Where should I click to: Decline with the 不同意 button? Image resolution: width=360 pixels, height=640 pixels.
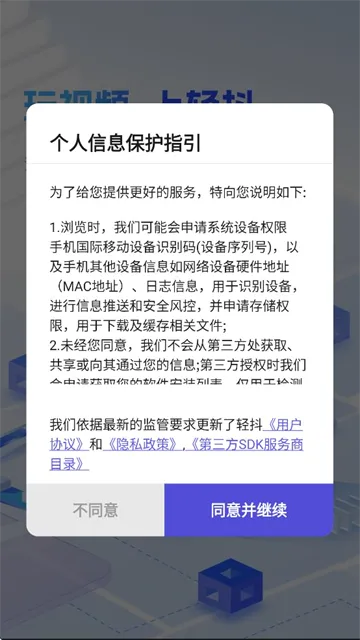(96, 510)
